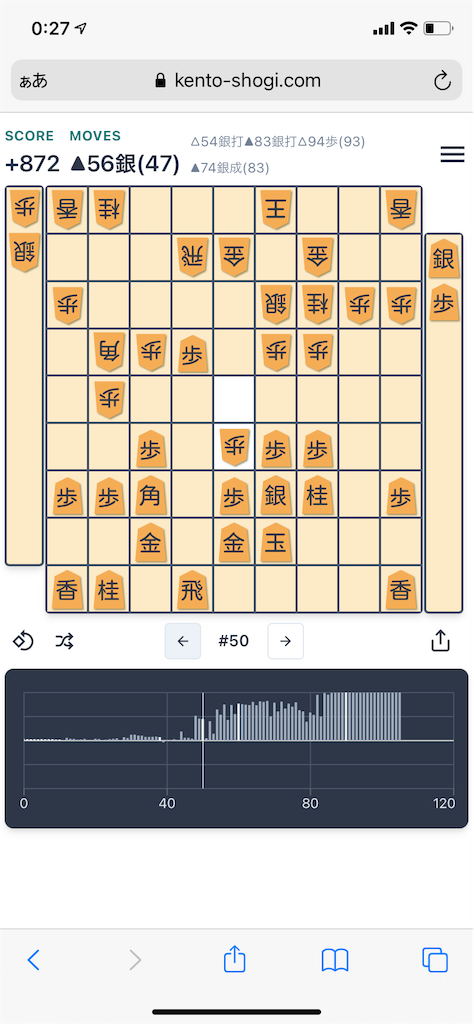
Task: Reload the page in Safari
Action: (442, 81)
